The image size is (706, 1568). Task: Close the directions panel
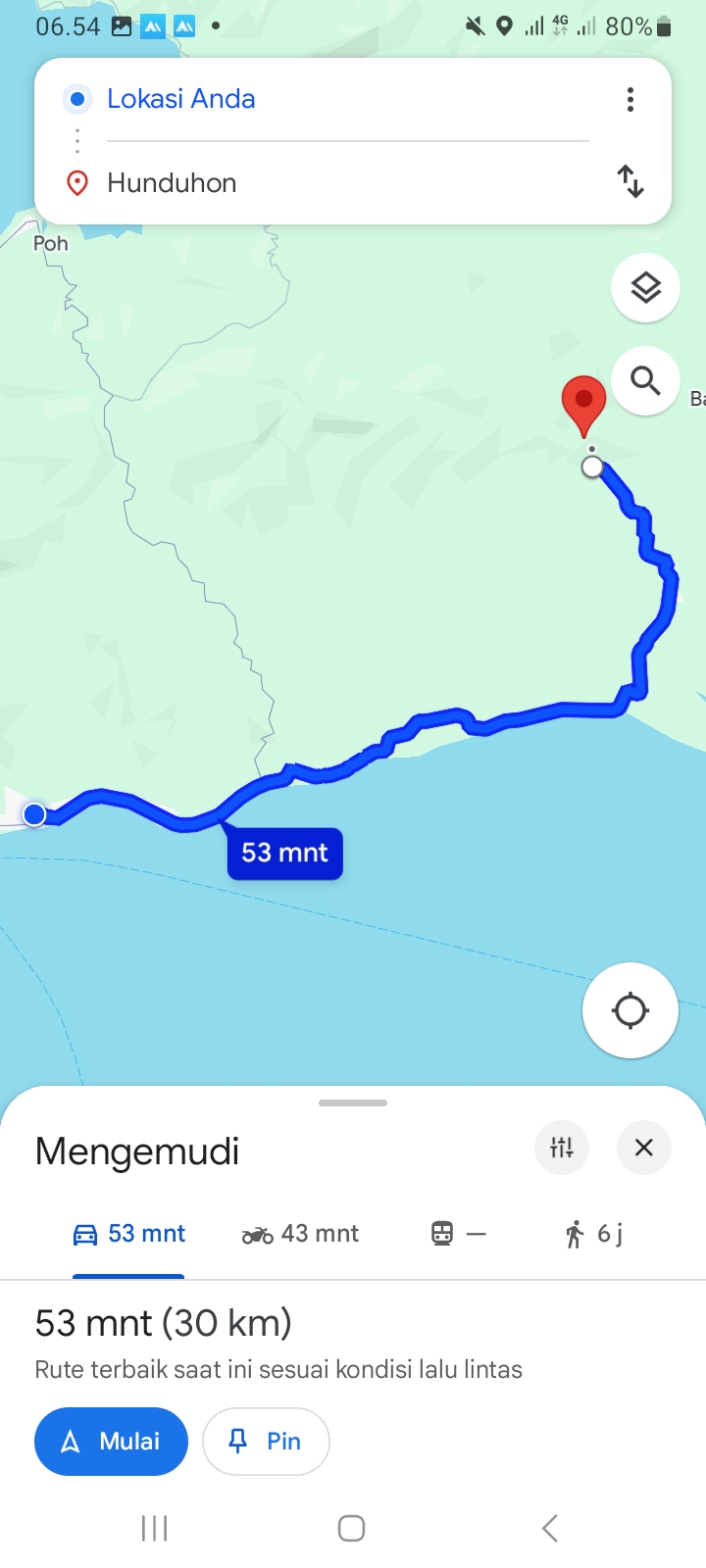click(644, 1148)
